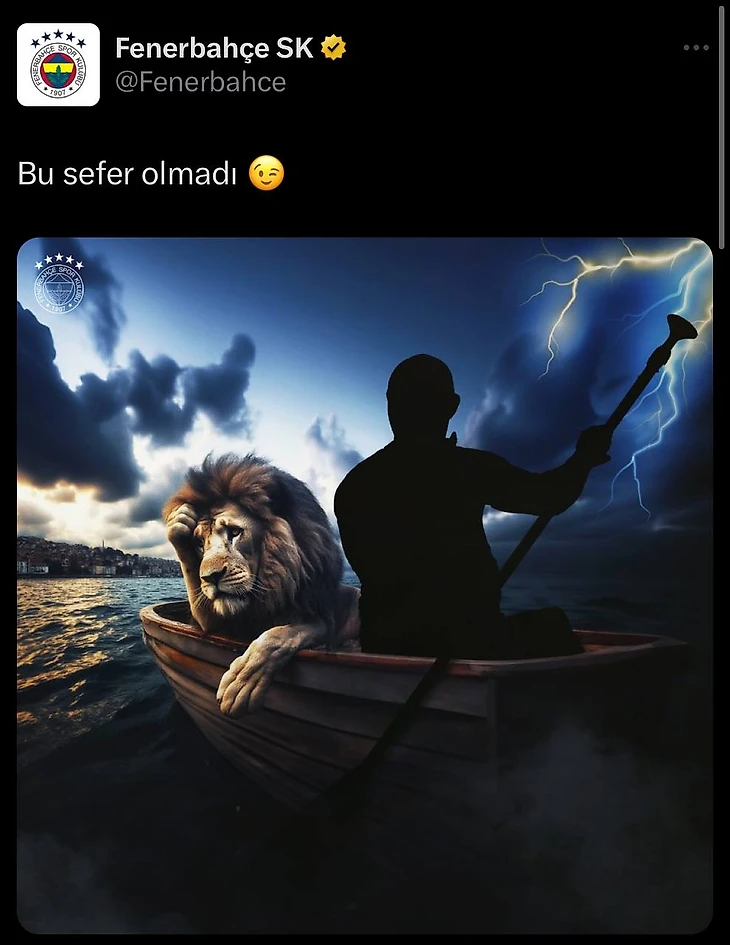This screenshot has height=945, width=730.
Task: Open Fenerbahçe SK profile picture
Action: tap(58, 65)
